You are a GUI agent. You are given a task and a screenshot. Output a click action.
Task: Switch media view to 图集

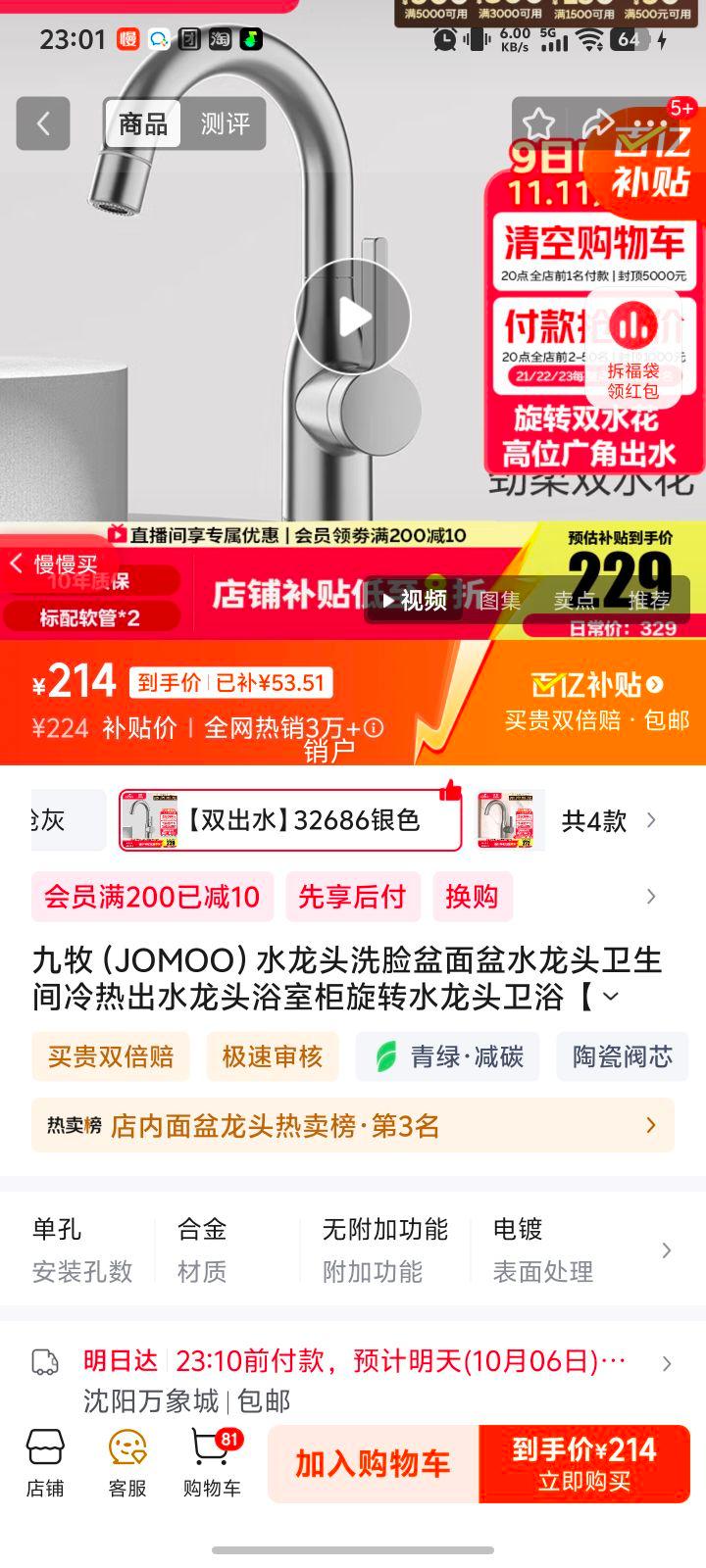(499, 600)
